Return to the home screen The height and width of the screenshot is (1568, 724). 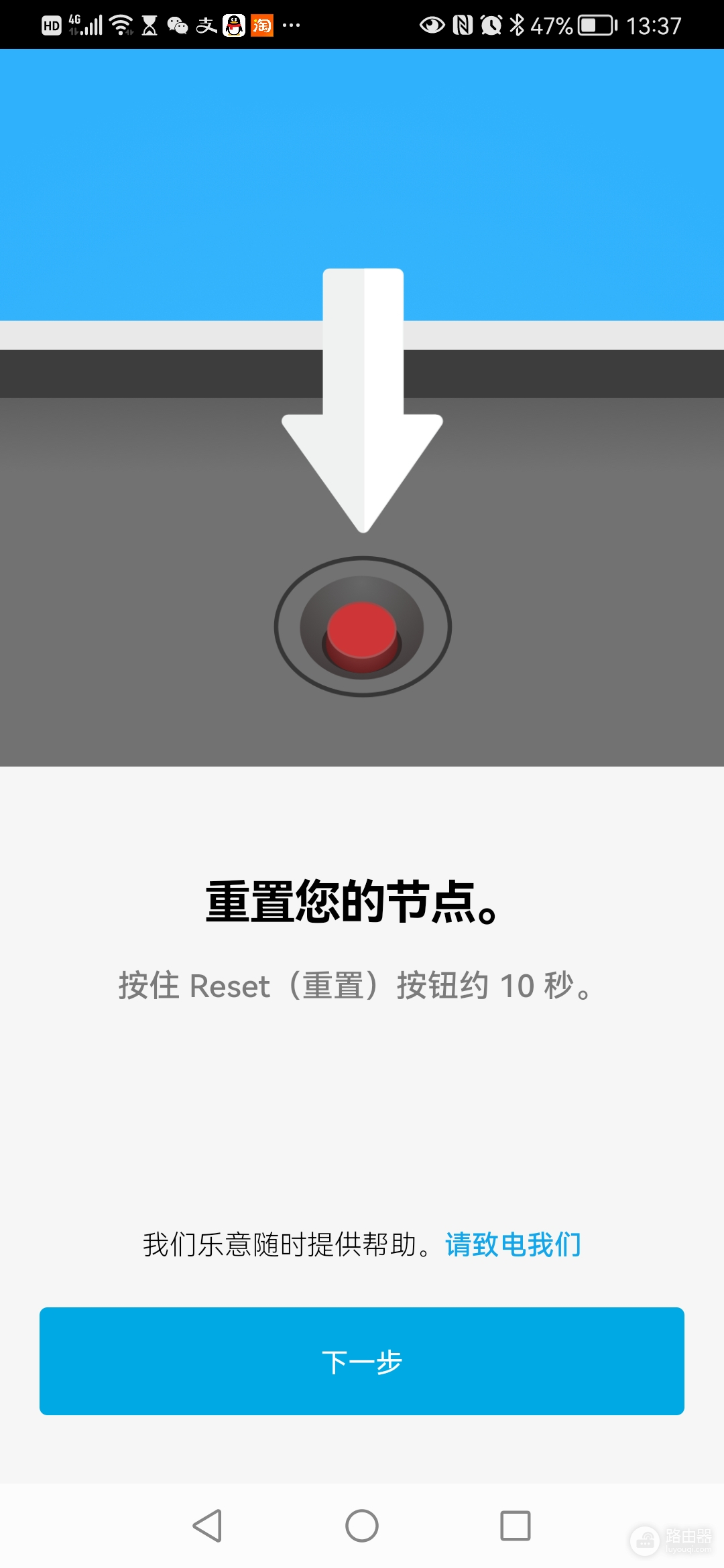pyautogui.click(x=362, y=1526)
